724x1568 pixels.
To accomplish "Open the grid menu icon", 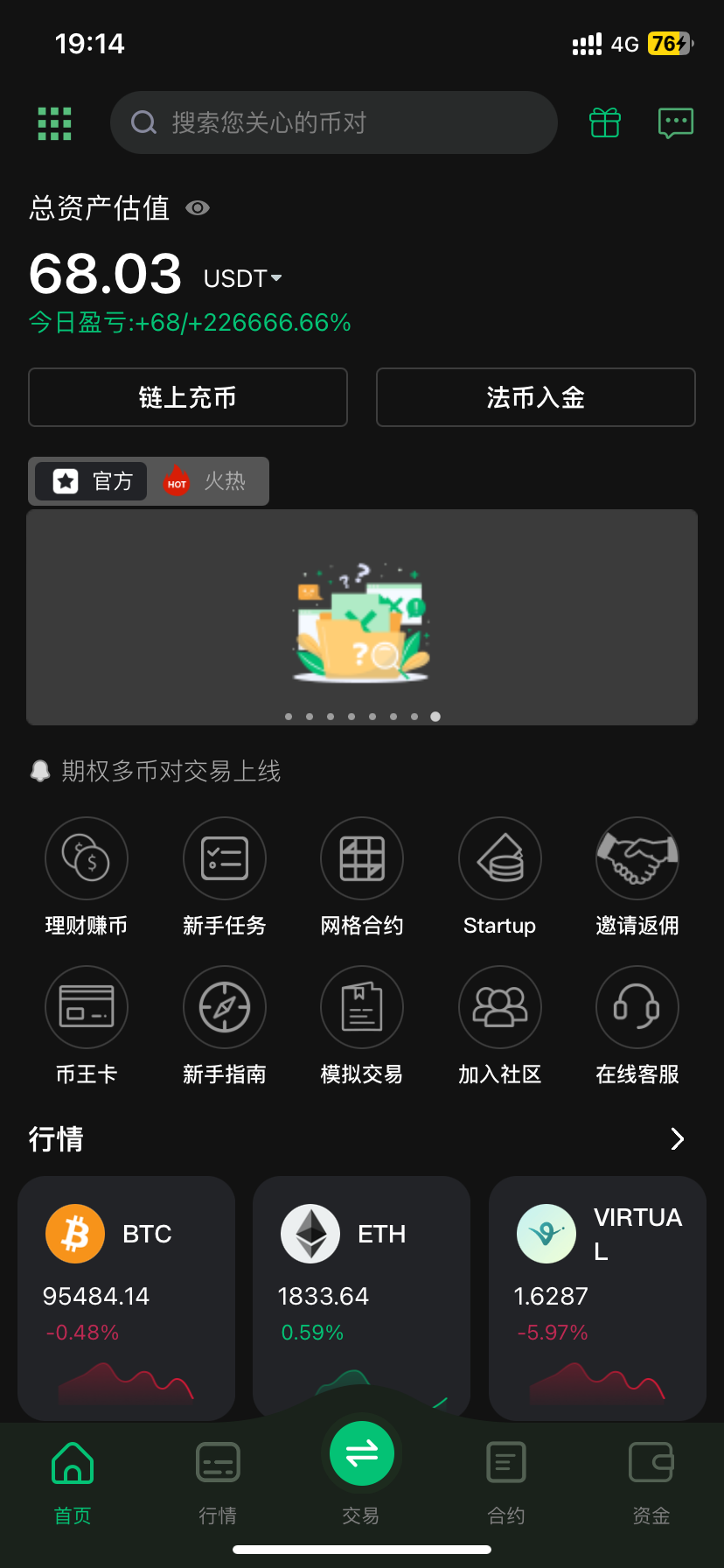I will (54, 123).
